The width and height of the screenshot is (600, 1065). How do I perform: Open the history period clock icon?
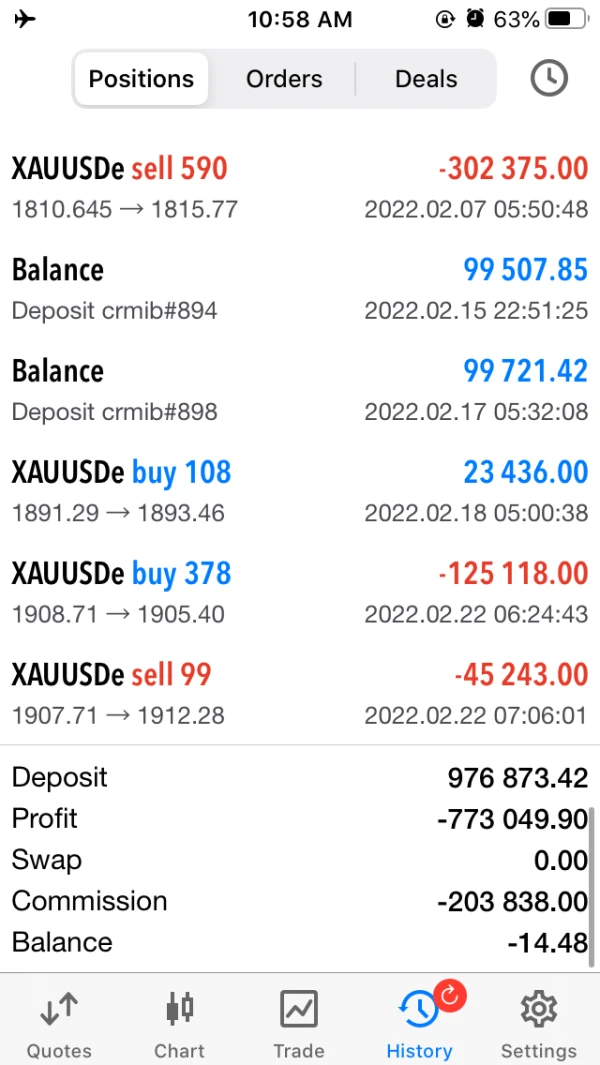point(548,78)
